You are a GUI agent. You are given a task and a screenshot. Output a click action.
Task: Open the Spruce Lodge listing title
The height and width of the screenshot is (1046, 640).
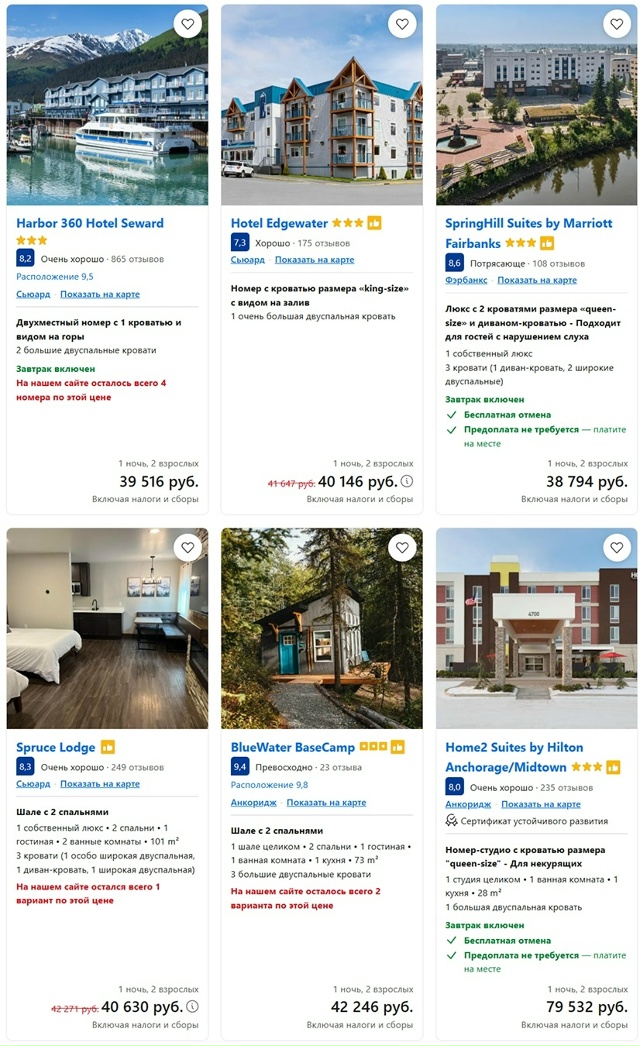56,747
